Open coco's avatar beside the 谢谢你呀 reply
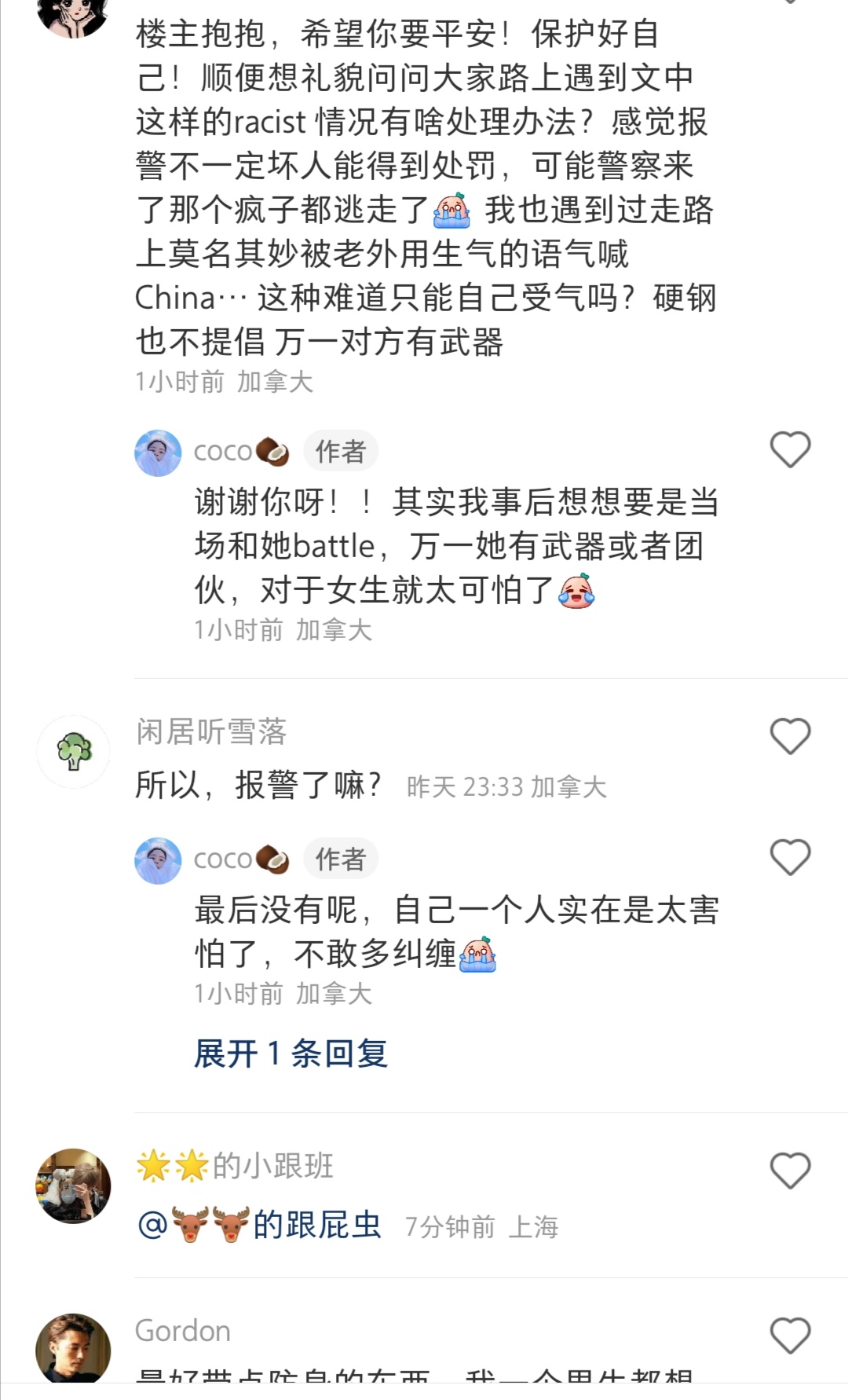This screenshot has height=1400, width=848. click(x=159, y=453)
